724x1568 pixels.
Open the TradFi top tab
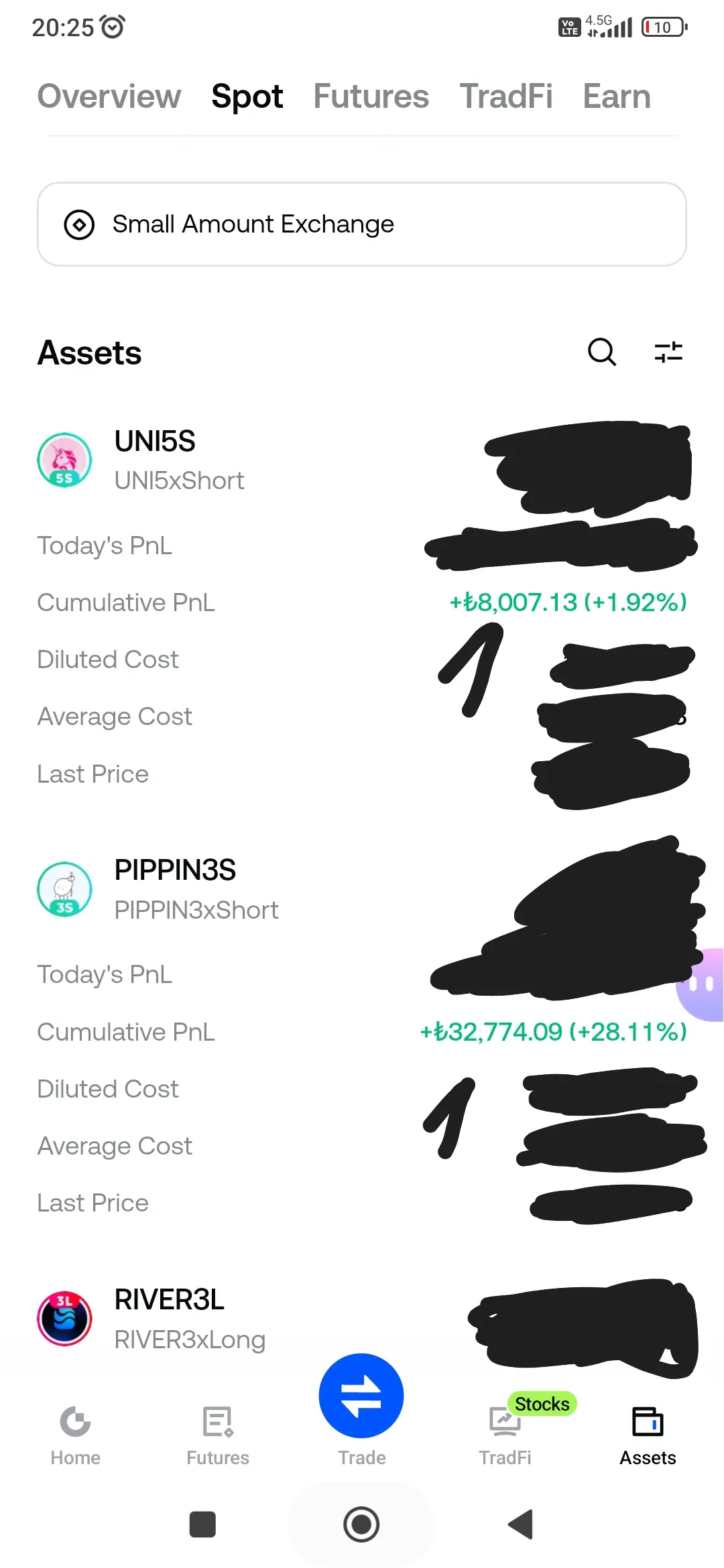(x=506, y=96)
